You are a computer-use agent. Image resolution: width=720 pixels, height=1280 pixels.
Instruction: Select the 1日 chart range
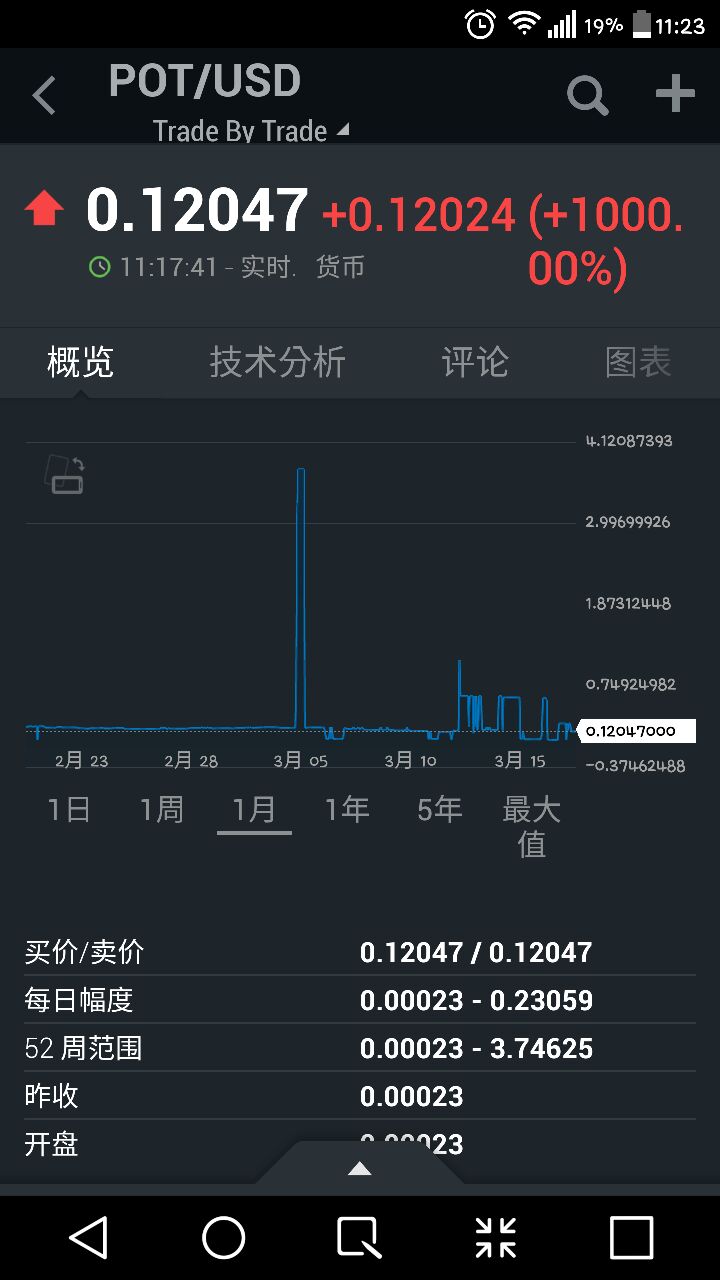(69, 809)
